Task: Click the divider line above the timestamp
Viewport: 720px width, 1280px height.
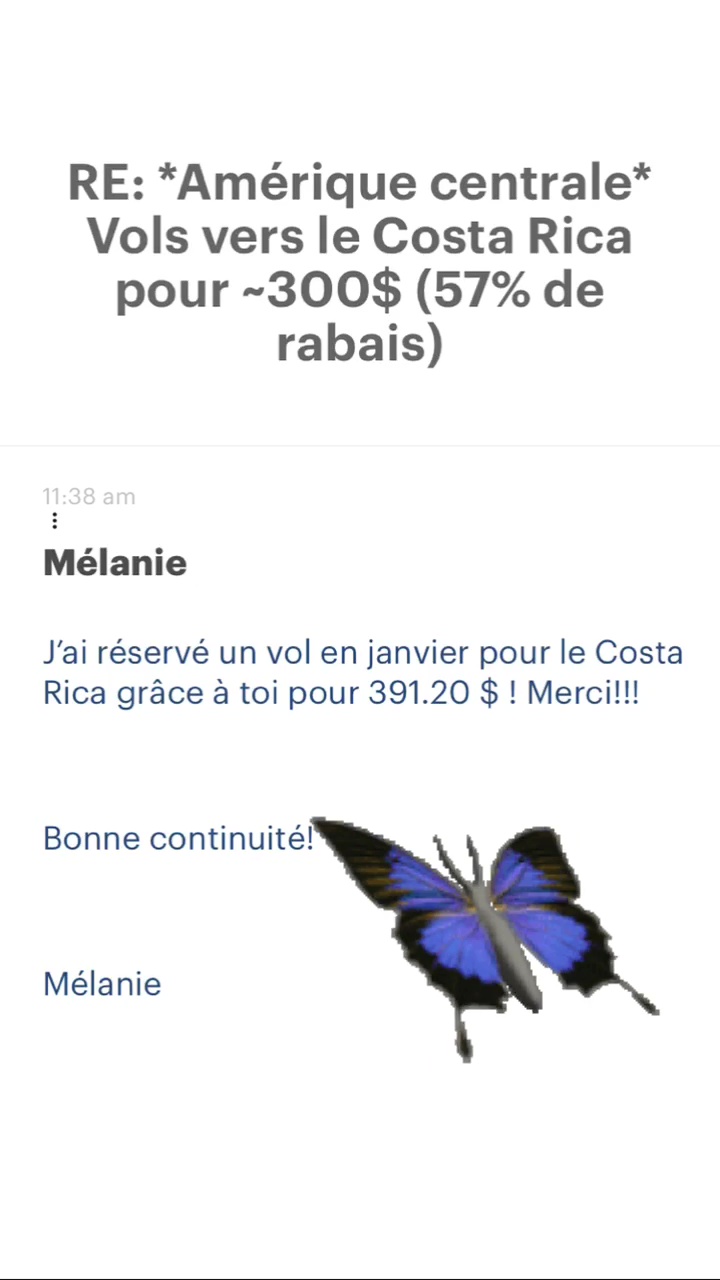Action: [x=360, y=446]
